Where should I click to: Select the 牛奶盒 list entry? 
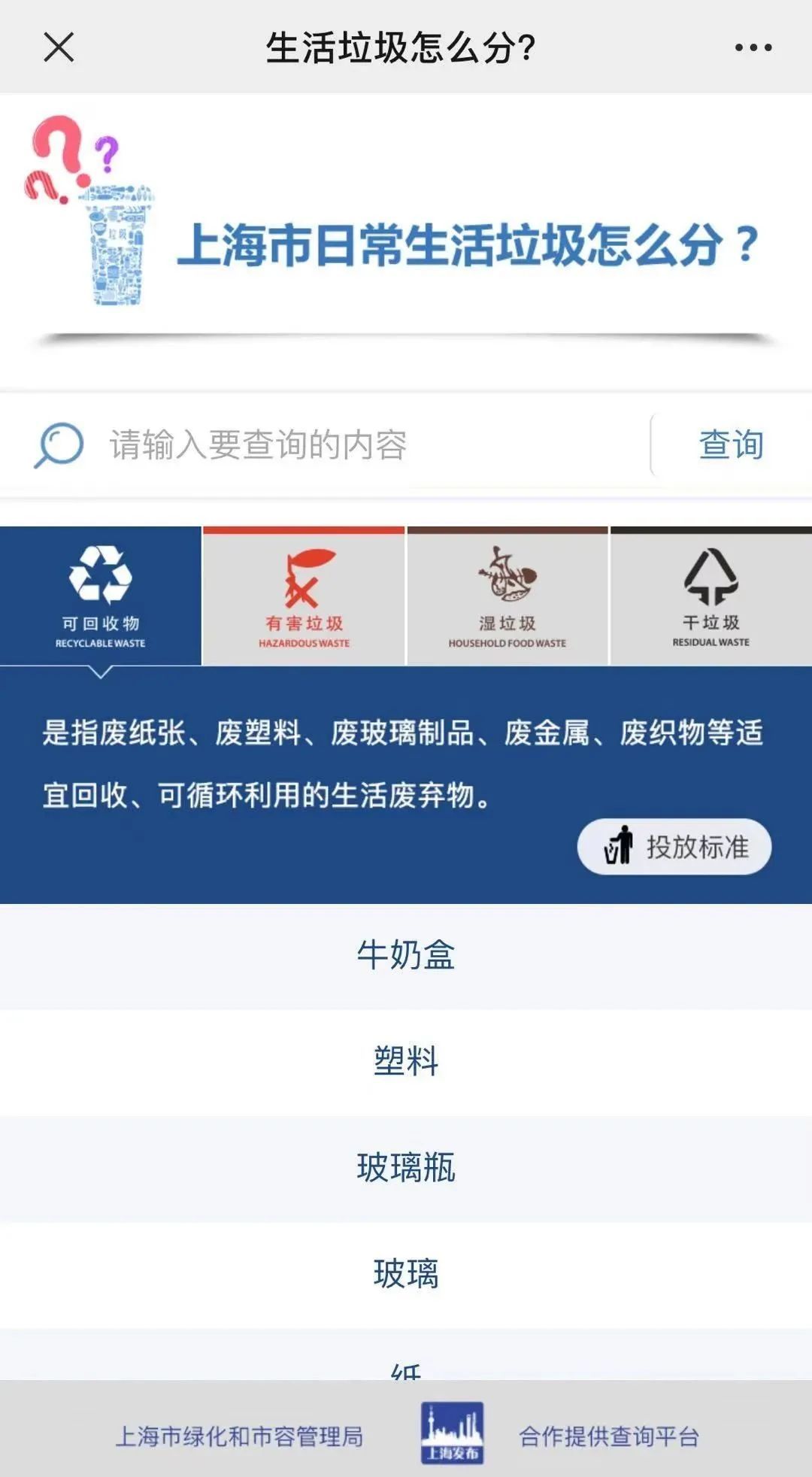(x=406, y=954)
